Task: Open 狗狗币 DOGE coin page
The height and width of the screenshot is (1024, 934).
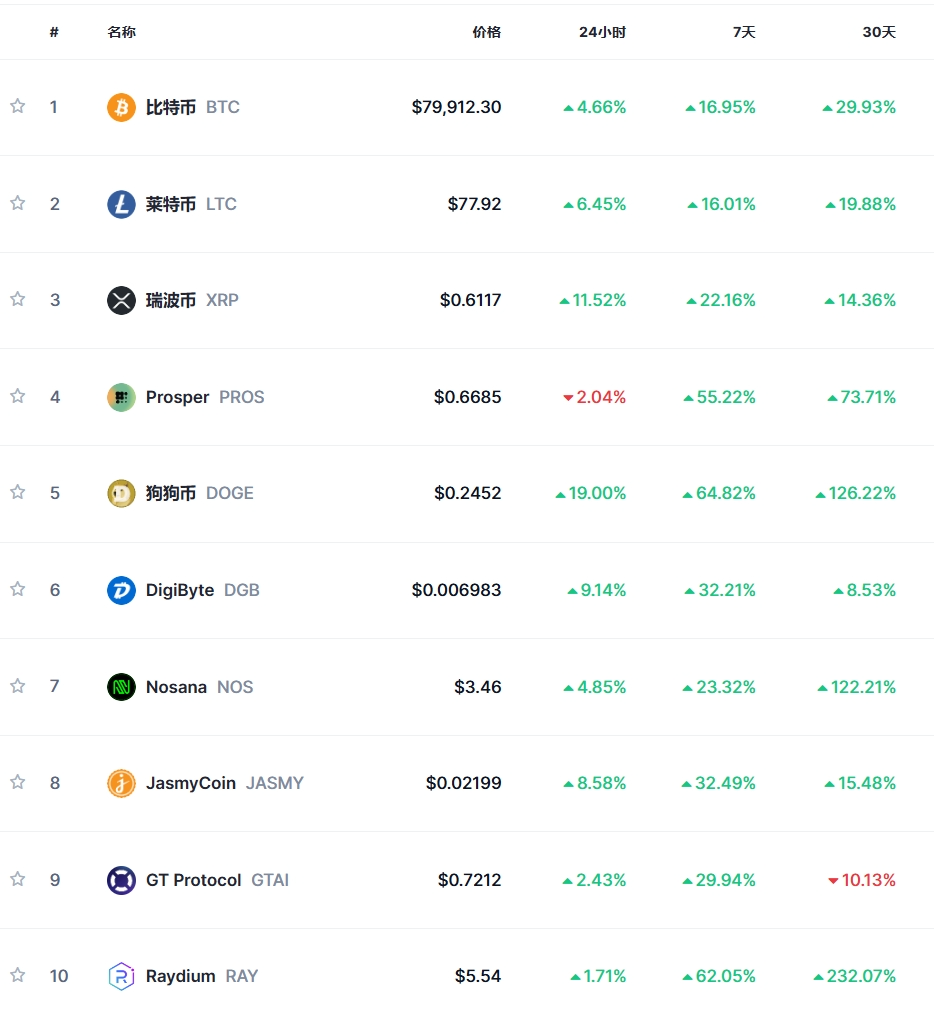Action: (171, 493)
